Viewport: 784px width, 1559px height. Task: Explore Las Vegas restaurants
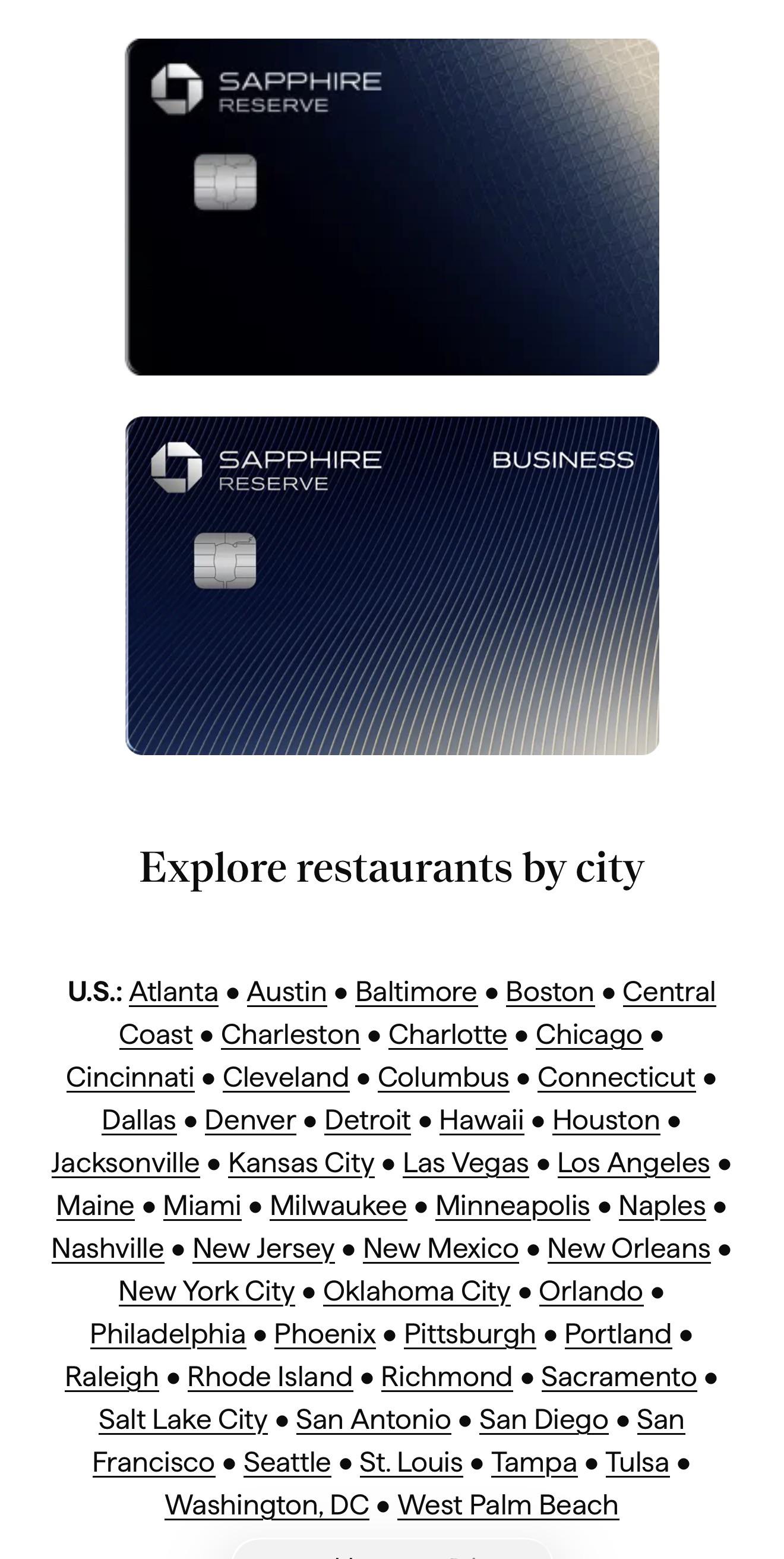coord(465,1163)
